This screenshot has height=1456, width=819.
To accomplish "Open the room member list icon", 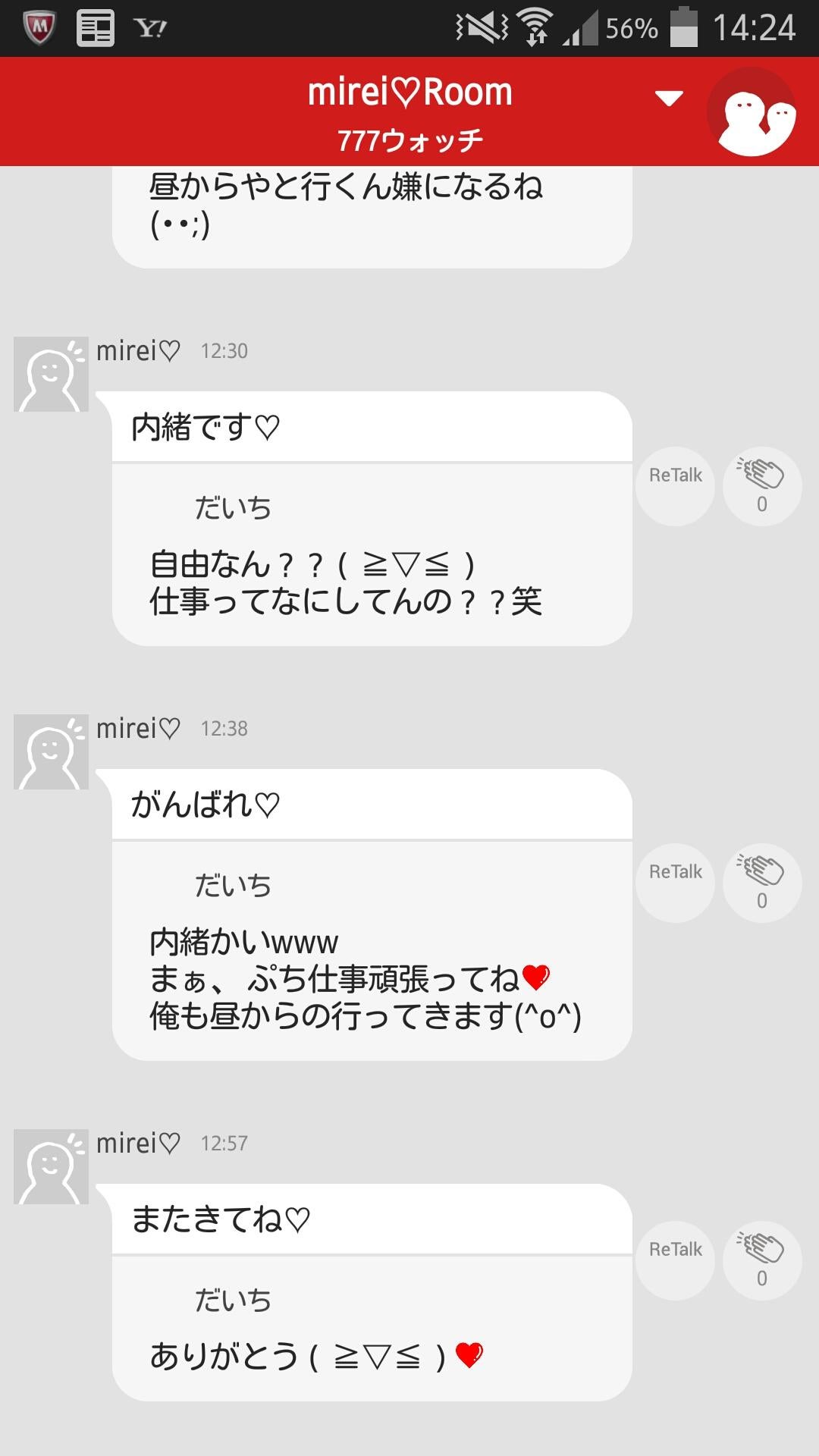I will (x=753, y=111).
